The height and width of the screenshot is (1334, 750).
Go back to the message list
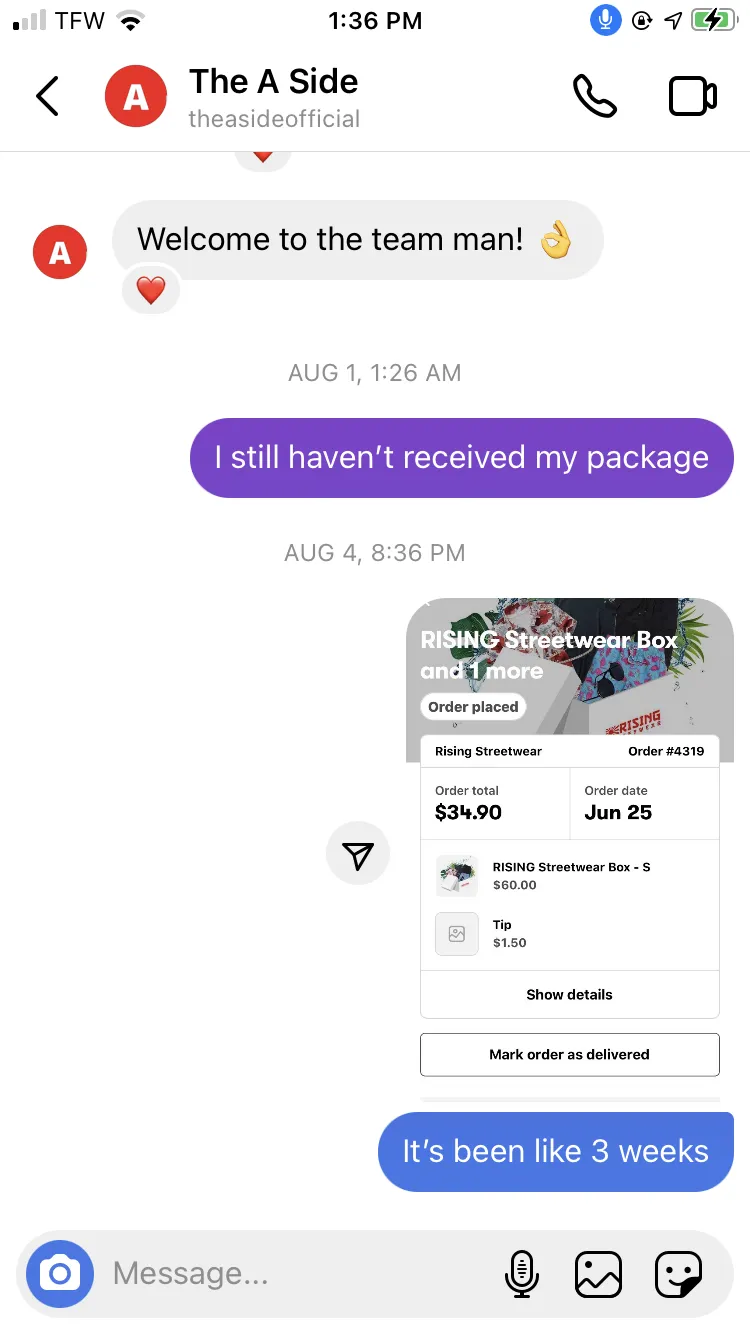(47, 96)
